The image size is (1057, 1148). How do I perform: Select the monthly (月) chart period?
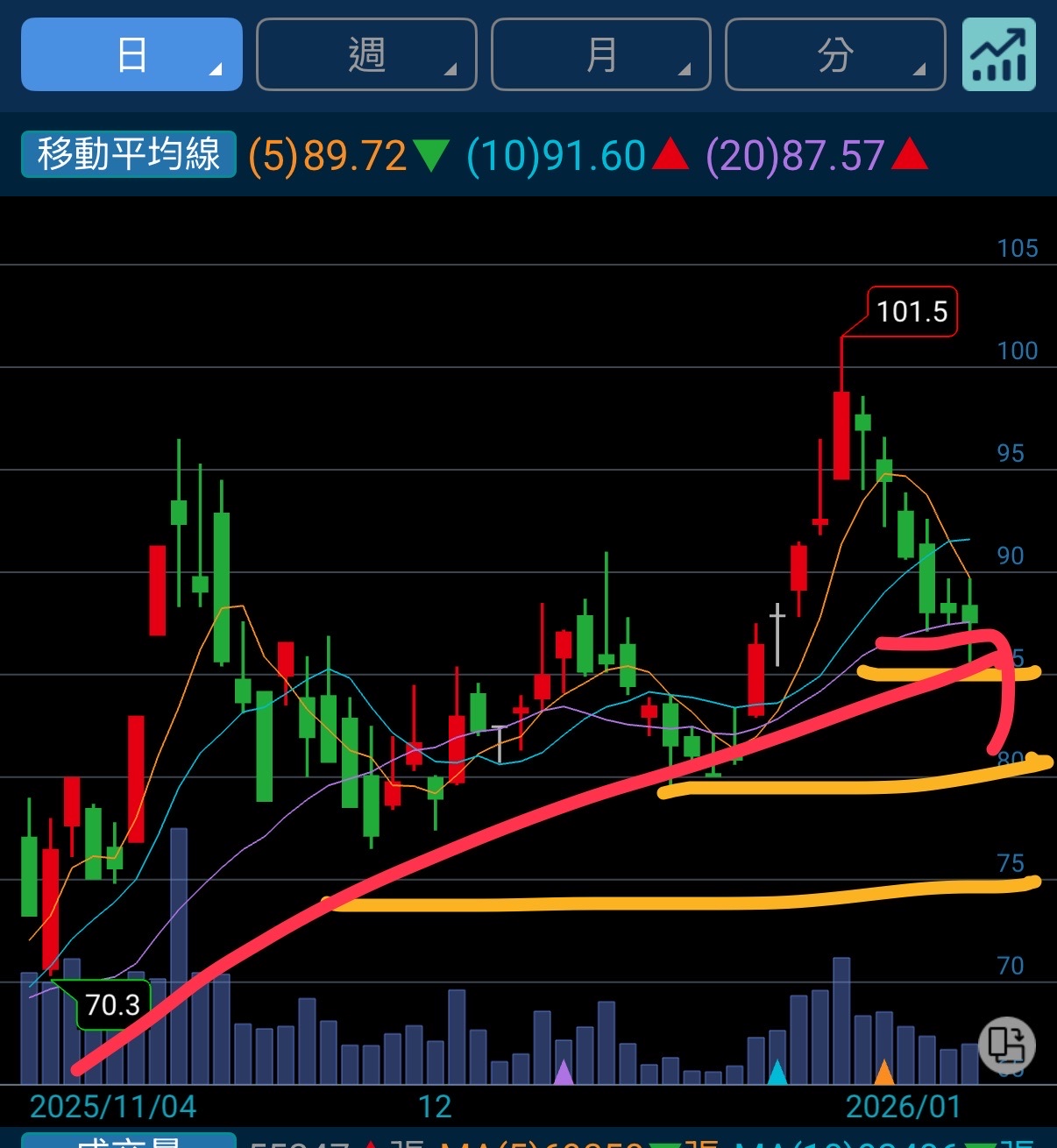point(601,55)
